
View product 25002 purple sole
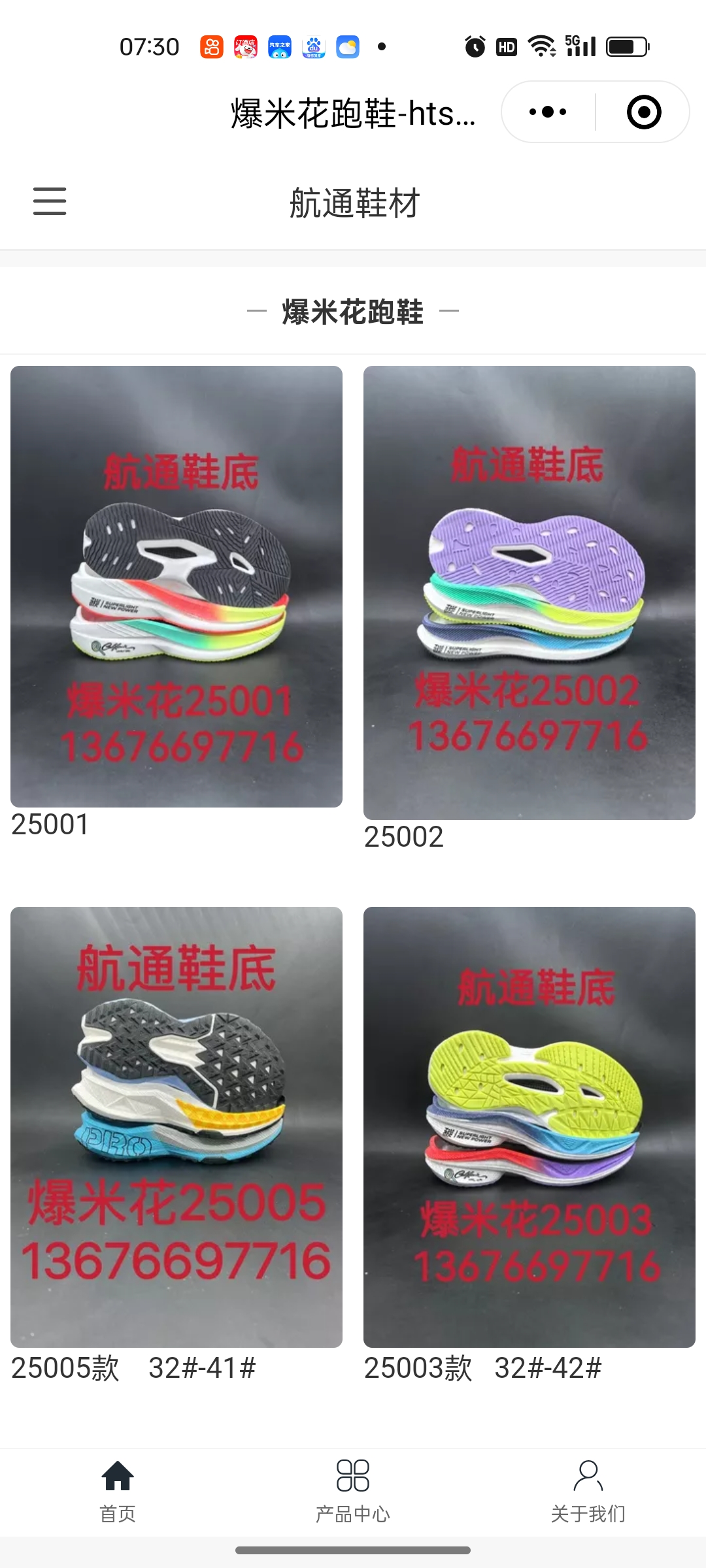[529, 592]
